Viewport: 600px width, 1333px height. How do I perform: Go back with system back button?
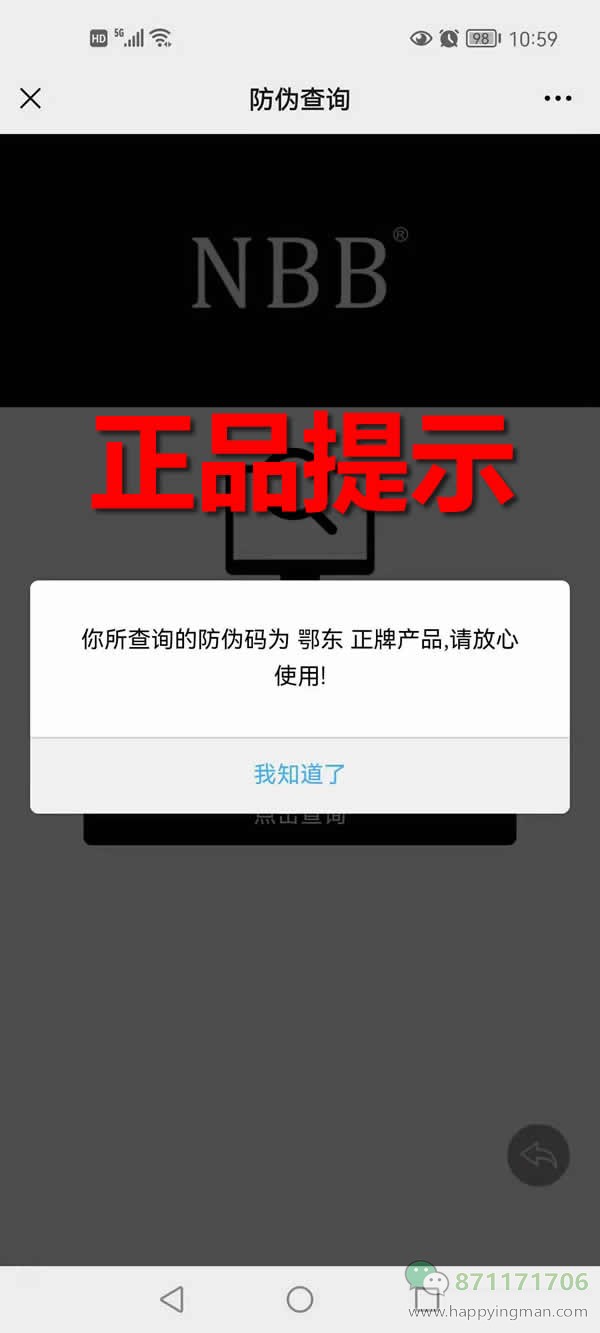click(x=172, y=1299)
